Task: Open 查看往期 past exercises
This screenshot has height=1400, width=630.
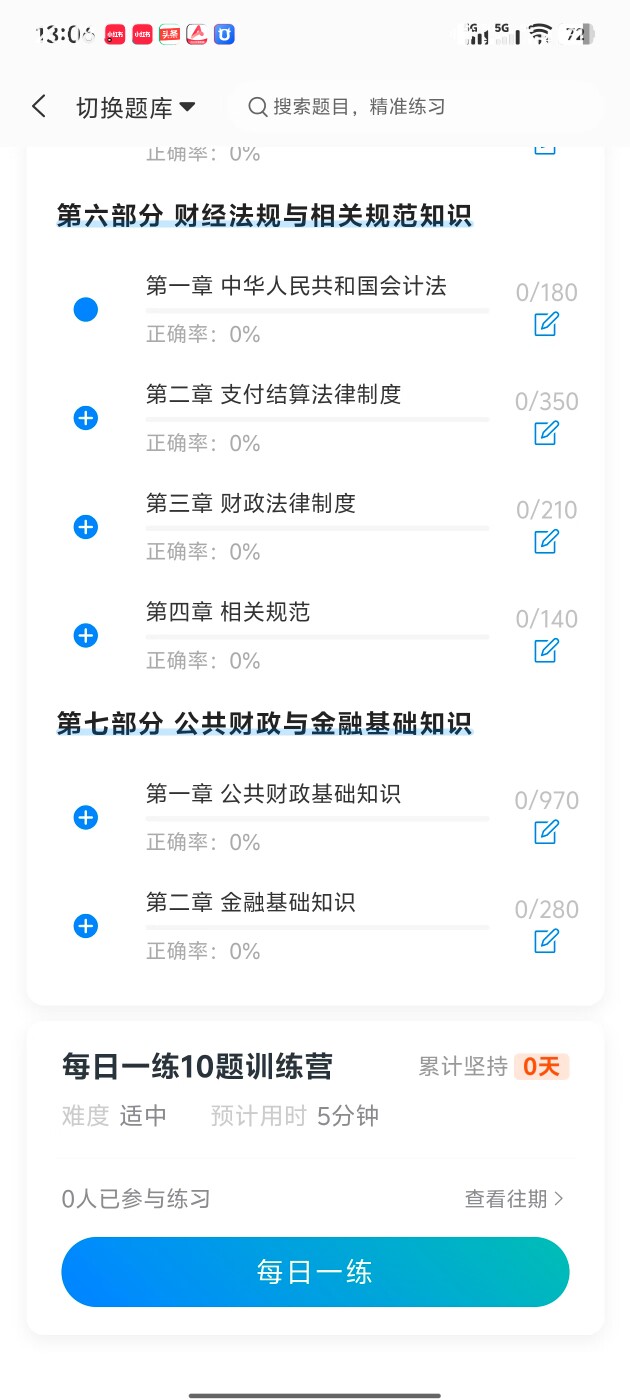Action: (x=515, y=1198)
